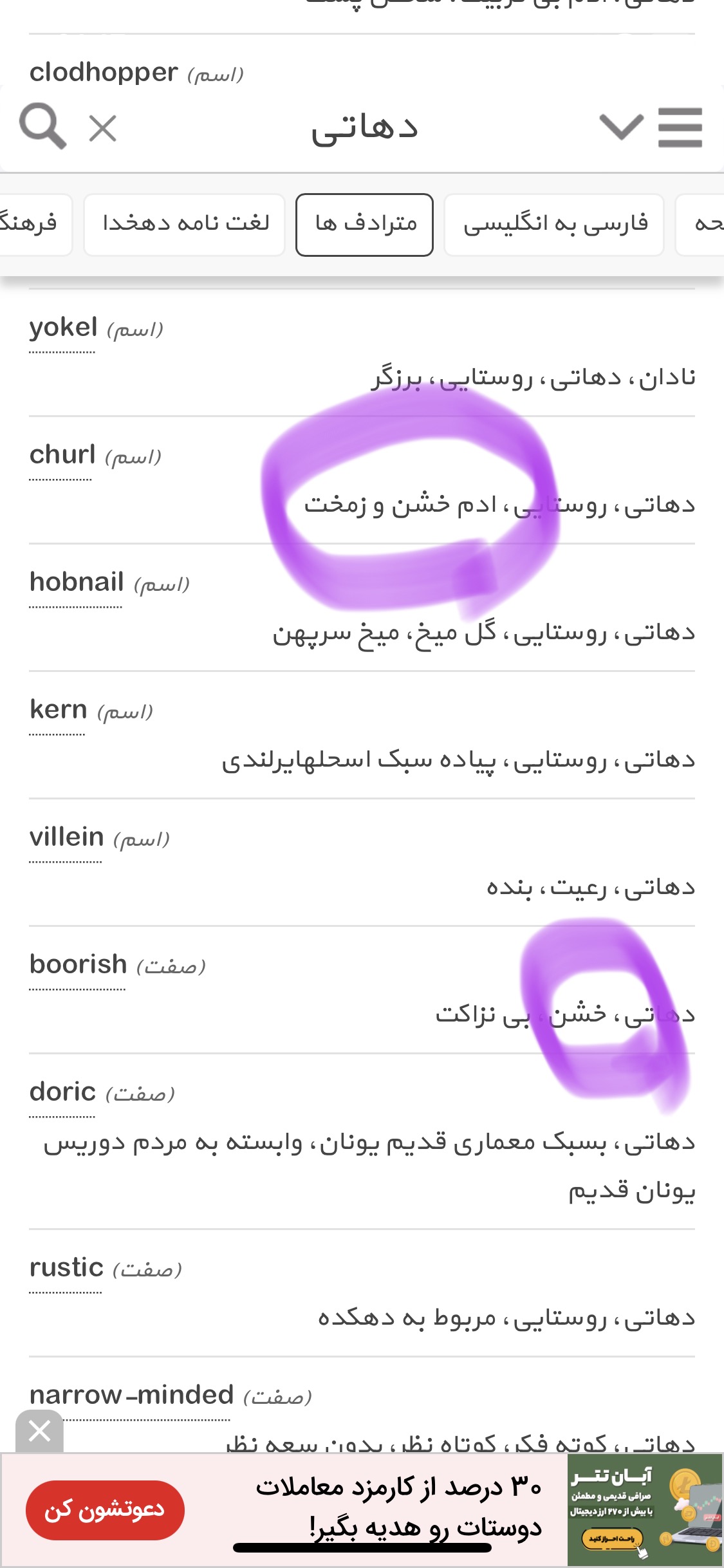Open the word yokel

coord(63,328)
